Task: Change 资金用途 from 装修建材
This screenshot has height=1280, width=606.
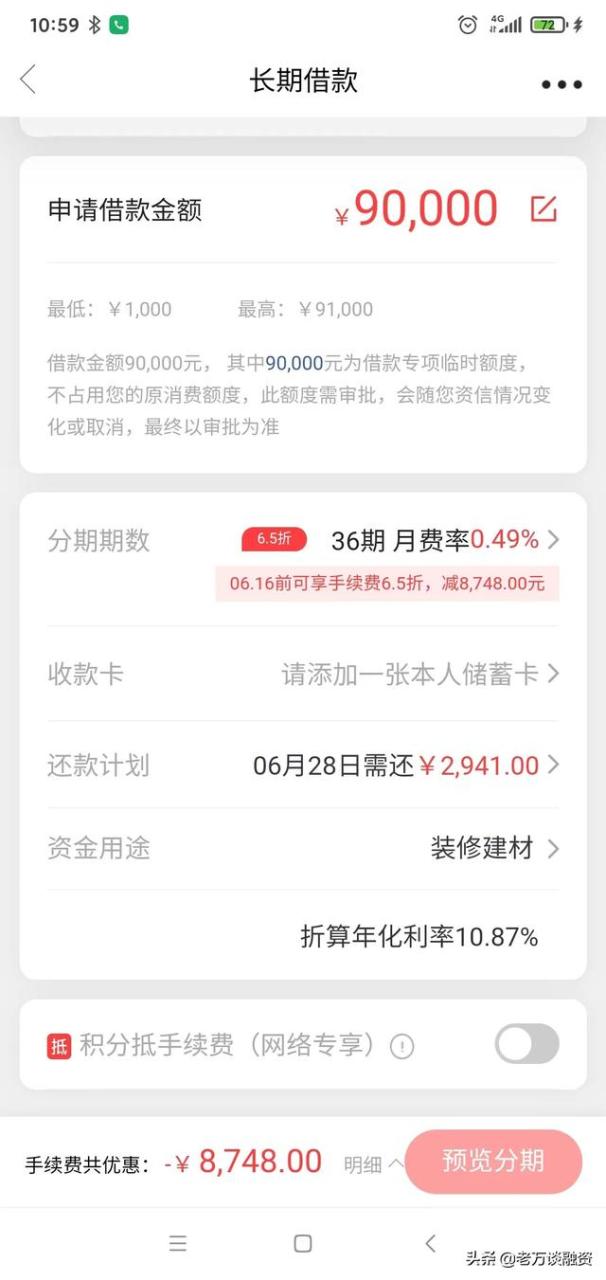Action: pos(495,849)
